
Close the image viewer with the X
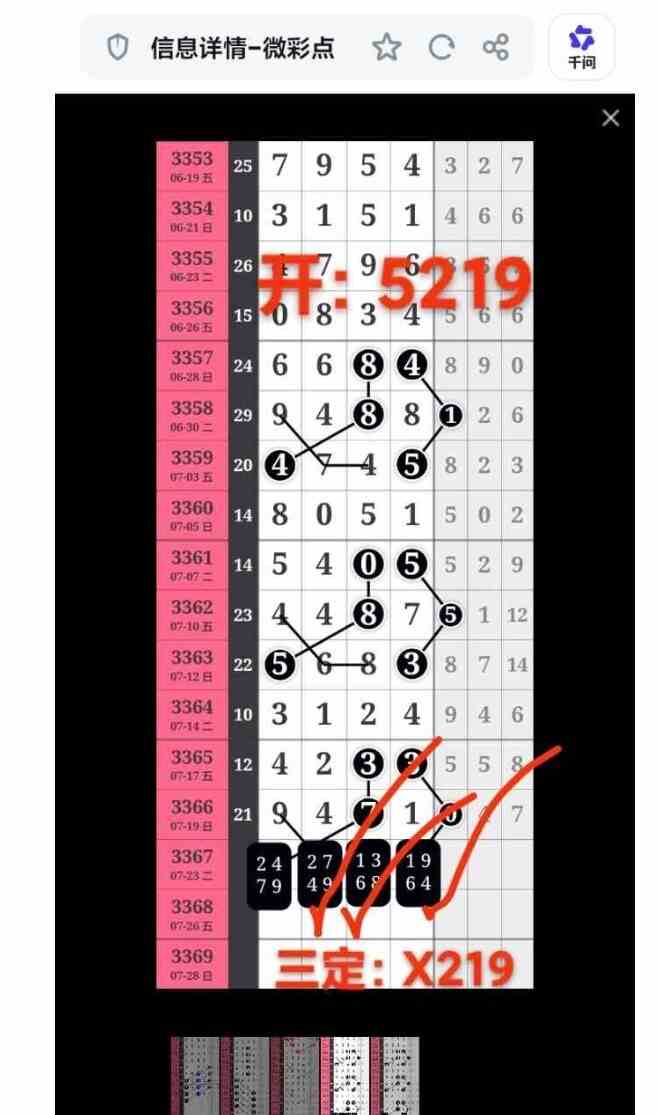pos(610,118)
